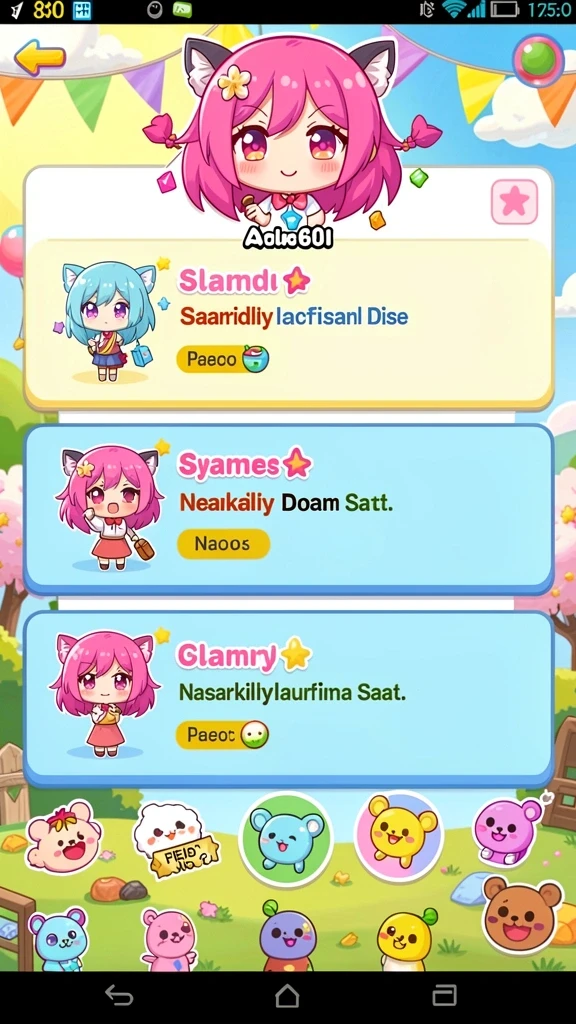Go to the Android home screen
This screenshot has width=576, height=1024.
tap(287, 996)
